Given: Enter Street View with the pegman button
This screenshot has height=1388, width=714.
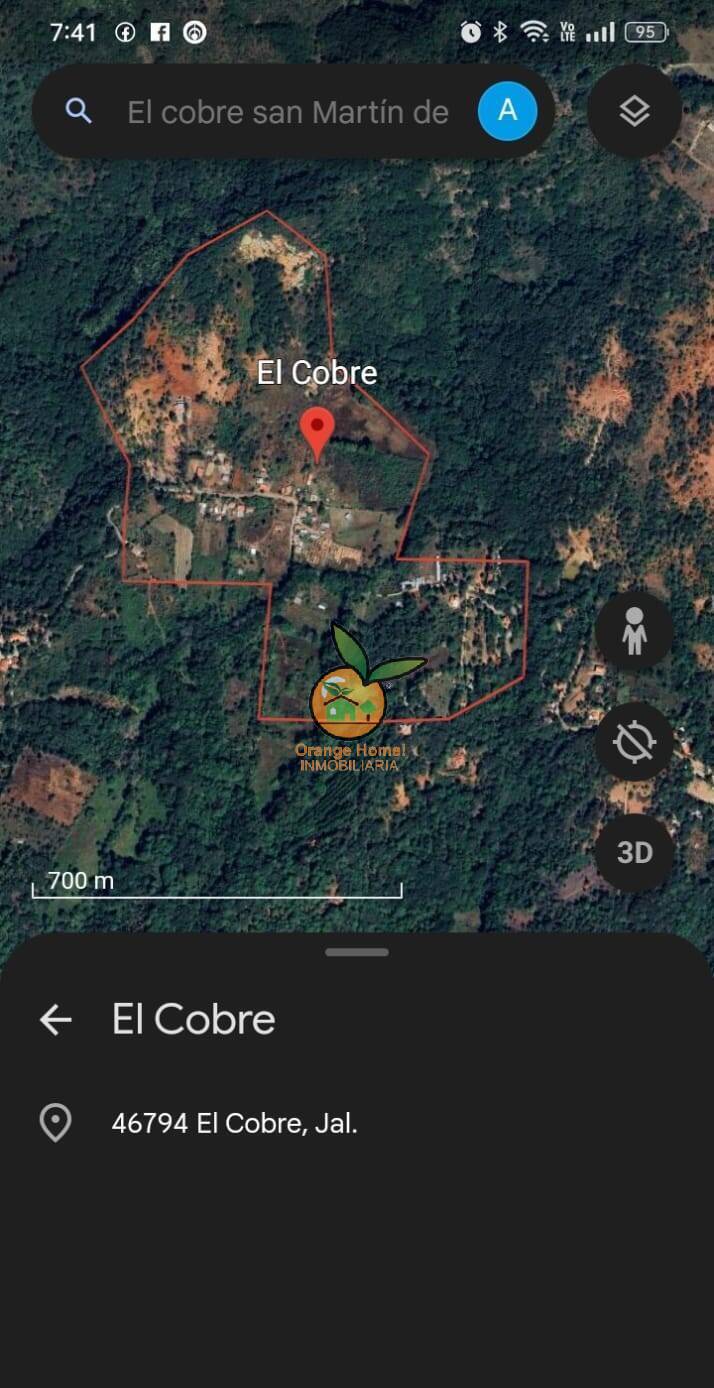Looking at the screenshot, I should (x=634, y=631).
